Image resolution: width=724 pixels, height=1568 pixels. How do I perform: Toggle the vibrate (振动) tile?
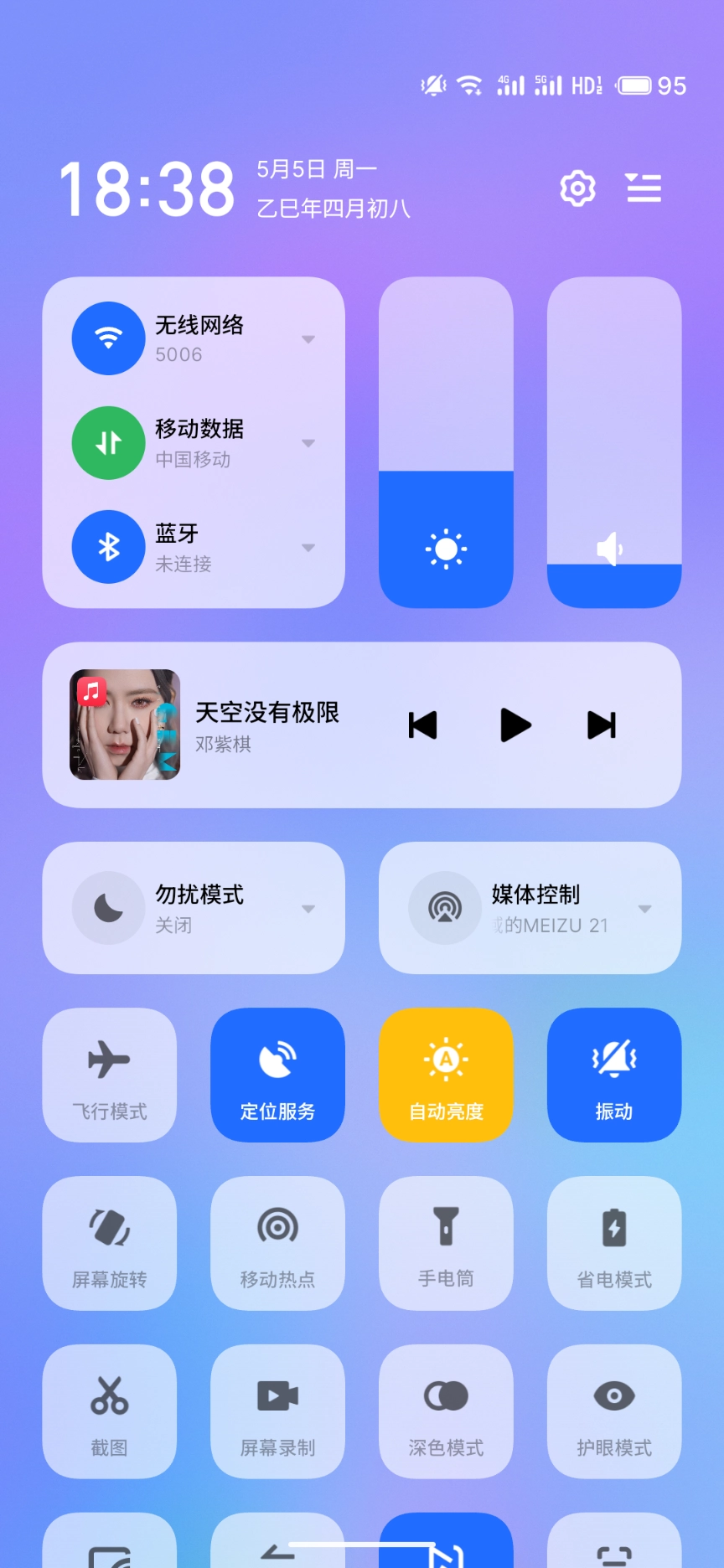coord(614,1075)
